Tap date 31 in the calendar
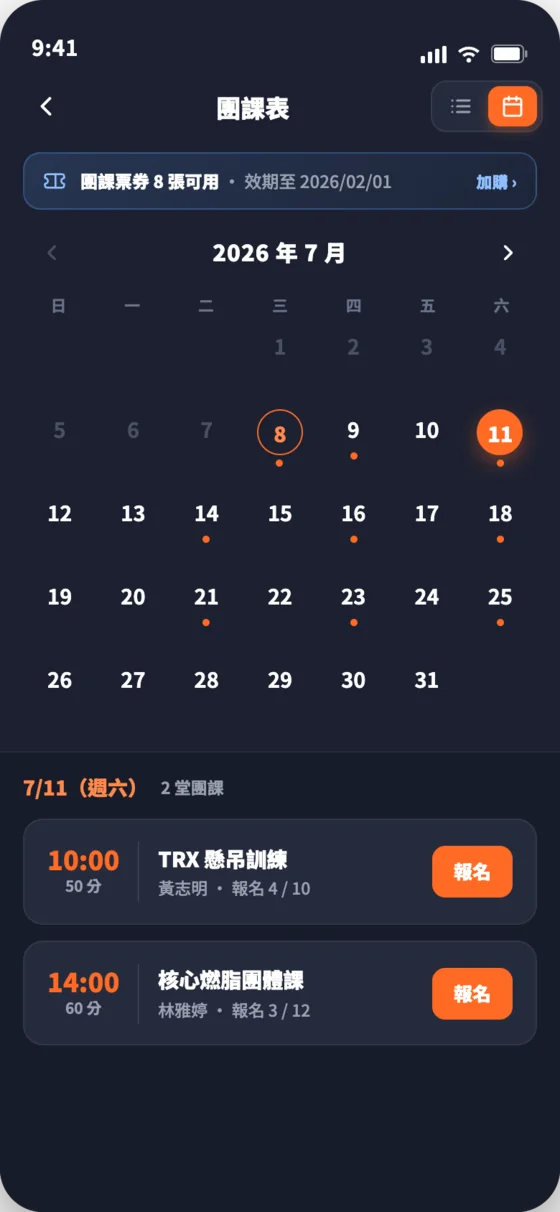Screen dimensions: 560x1212 427,680
